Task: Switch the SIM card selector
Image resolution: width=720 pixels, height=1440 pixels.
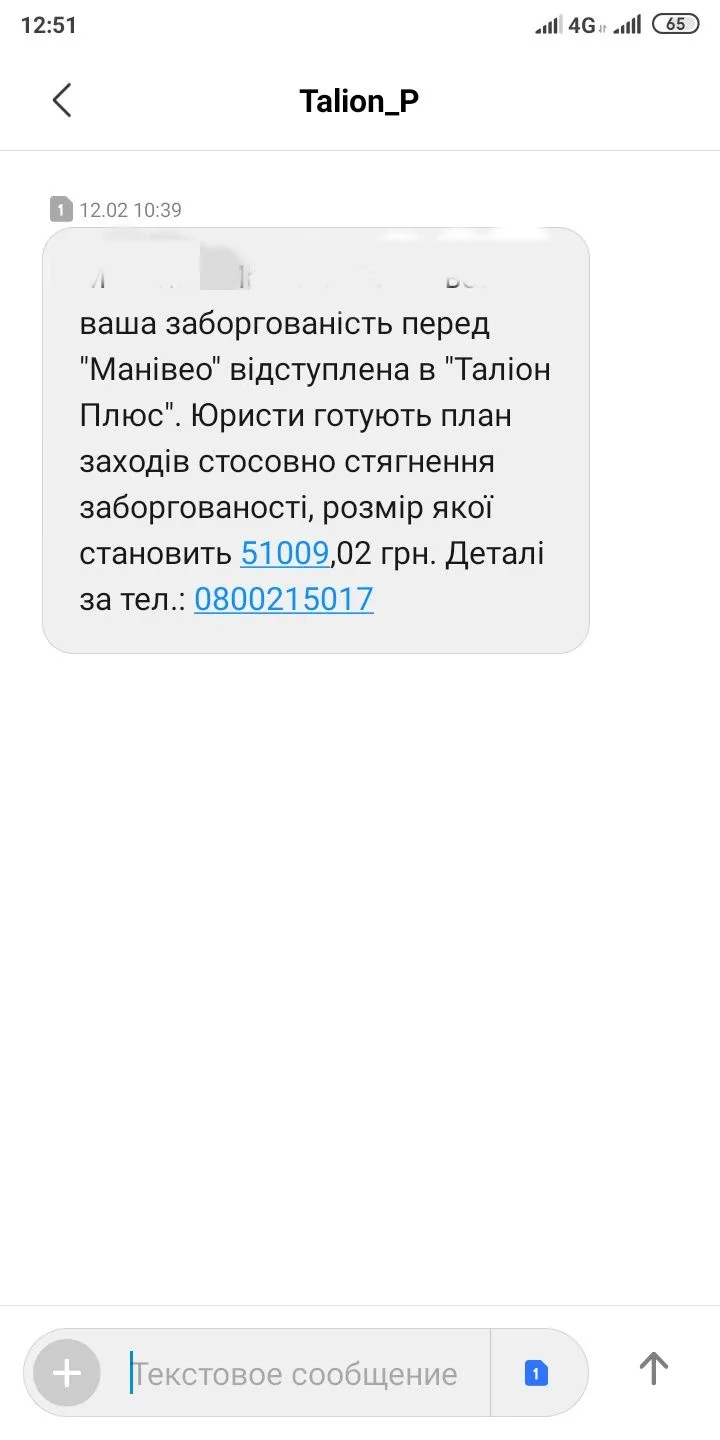Action: pyautogui.click(x=536, y=1373)
